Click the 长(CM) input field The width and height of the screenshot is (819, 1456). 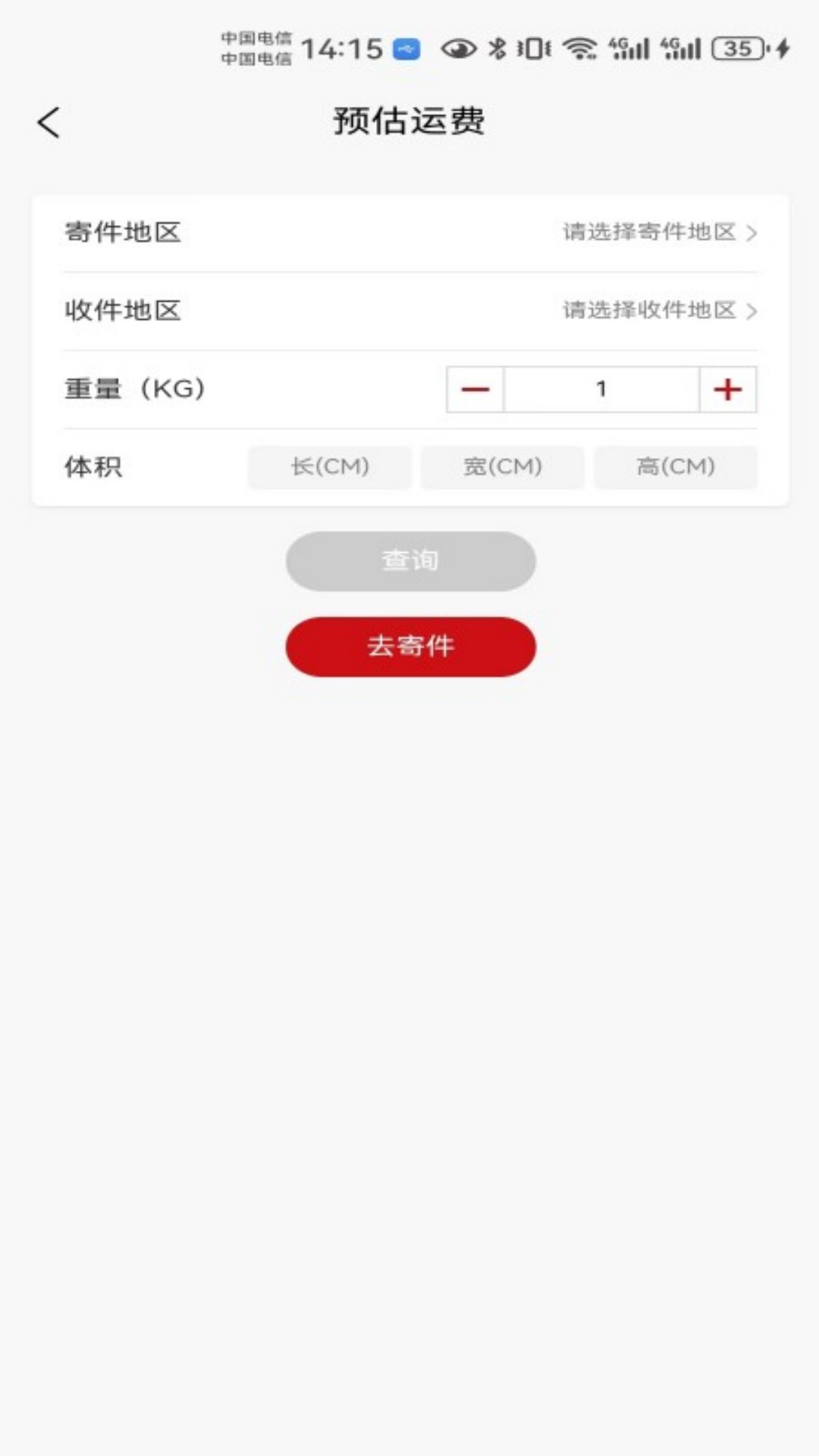tap(330, 467)
